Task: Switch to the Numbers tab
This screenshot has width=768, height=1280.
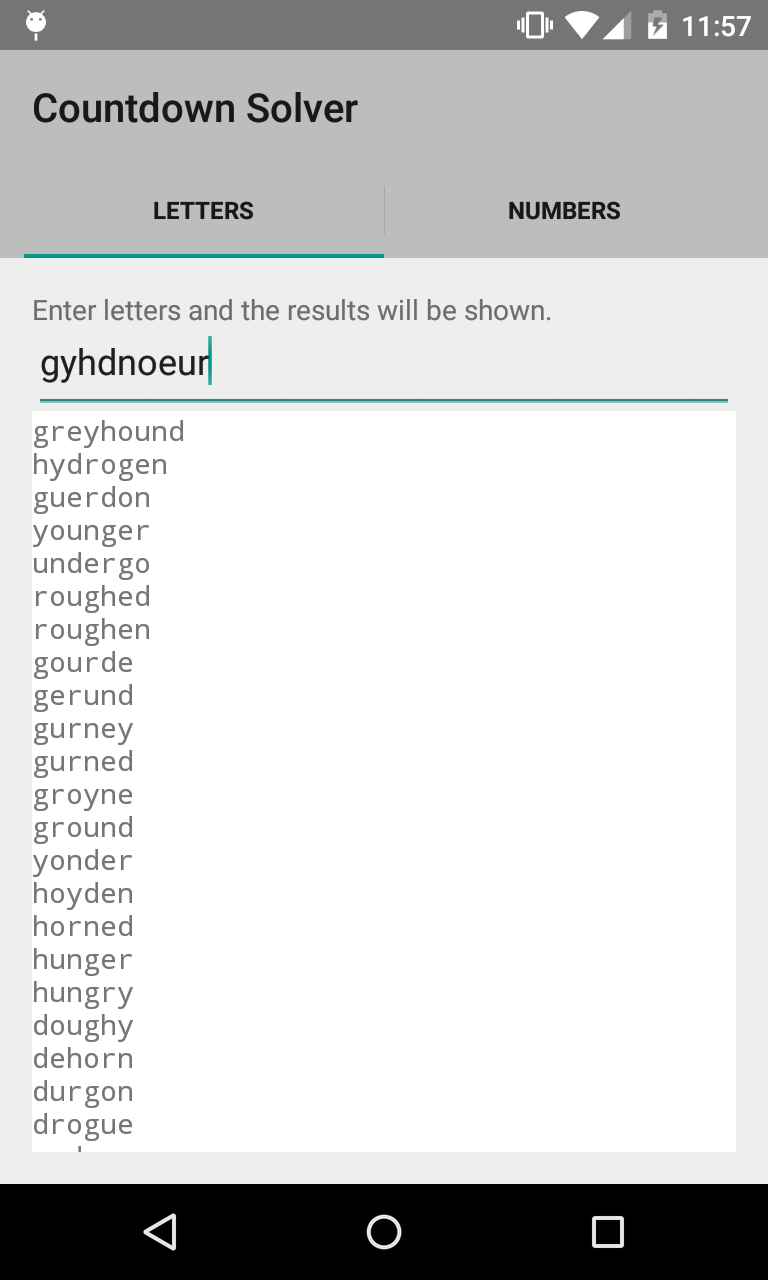Action: coord(564,211)
